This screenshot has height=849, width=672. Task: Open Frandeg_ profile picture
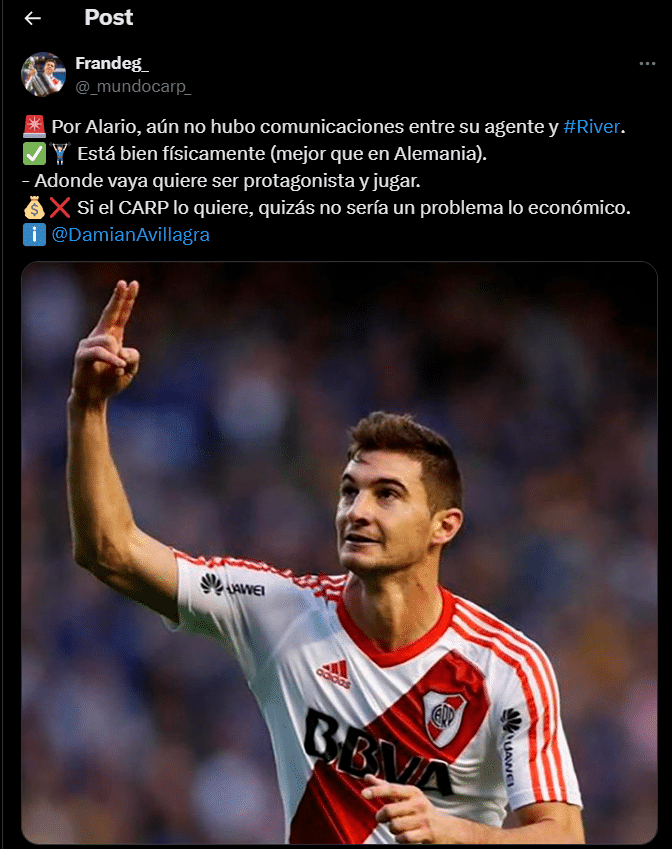click(x=43, y=74)
